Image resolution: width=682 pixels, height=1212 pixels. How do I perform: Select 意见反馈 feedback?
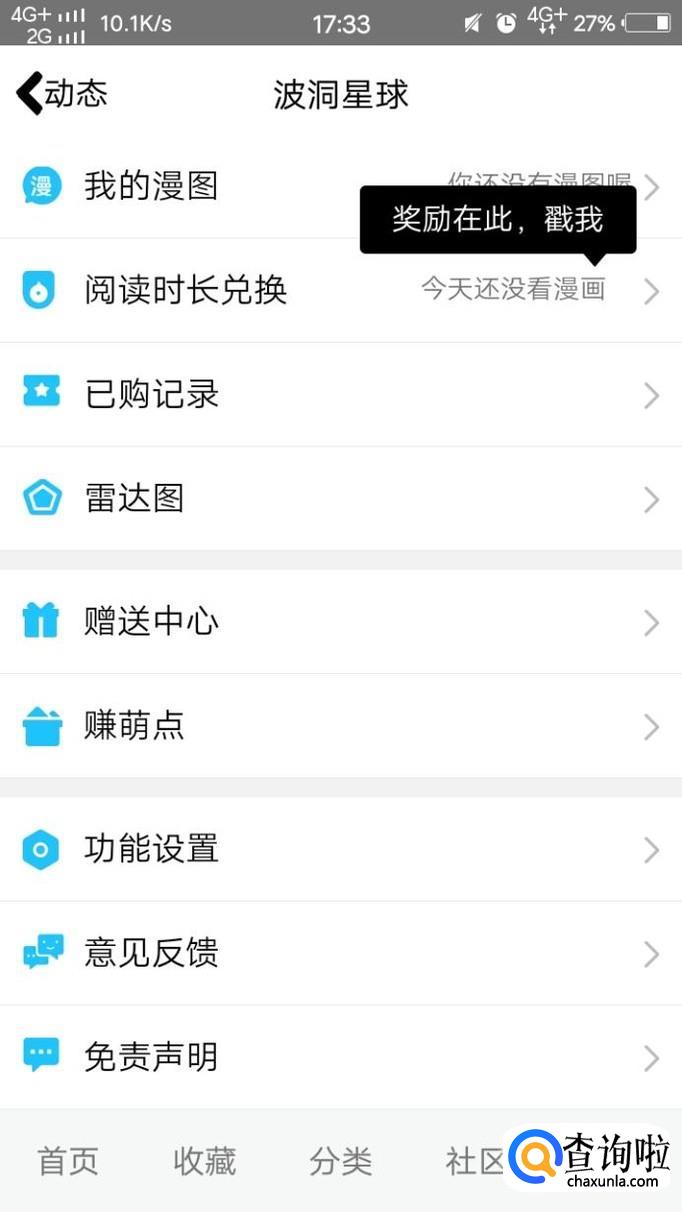[x=151, y=953]
